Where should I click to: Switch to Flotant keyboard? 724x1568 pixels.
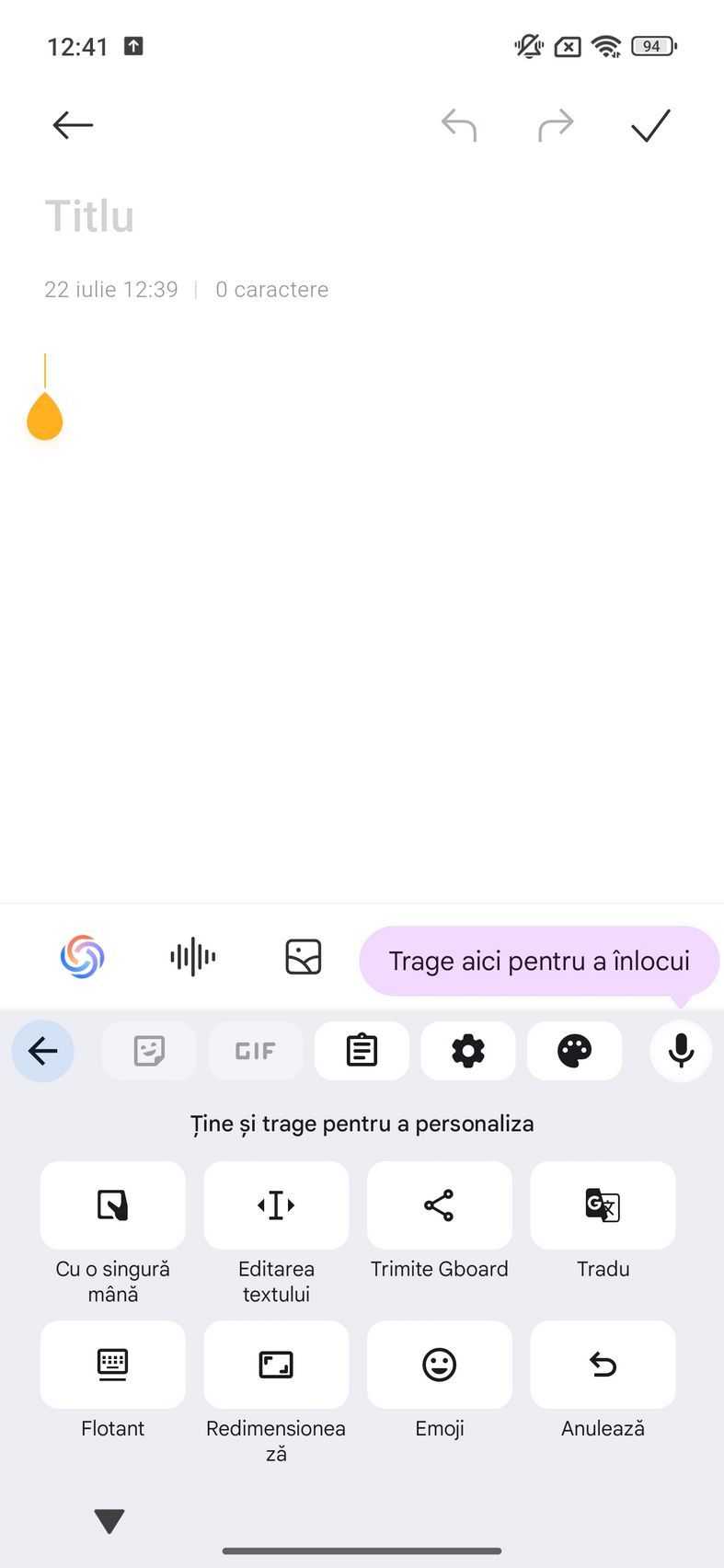pyautogui.click(x=113, y=1365)
